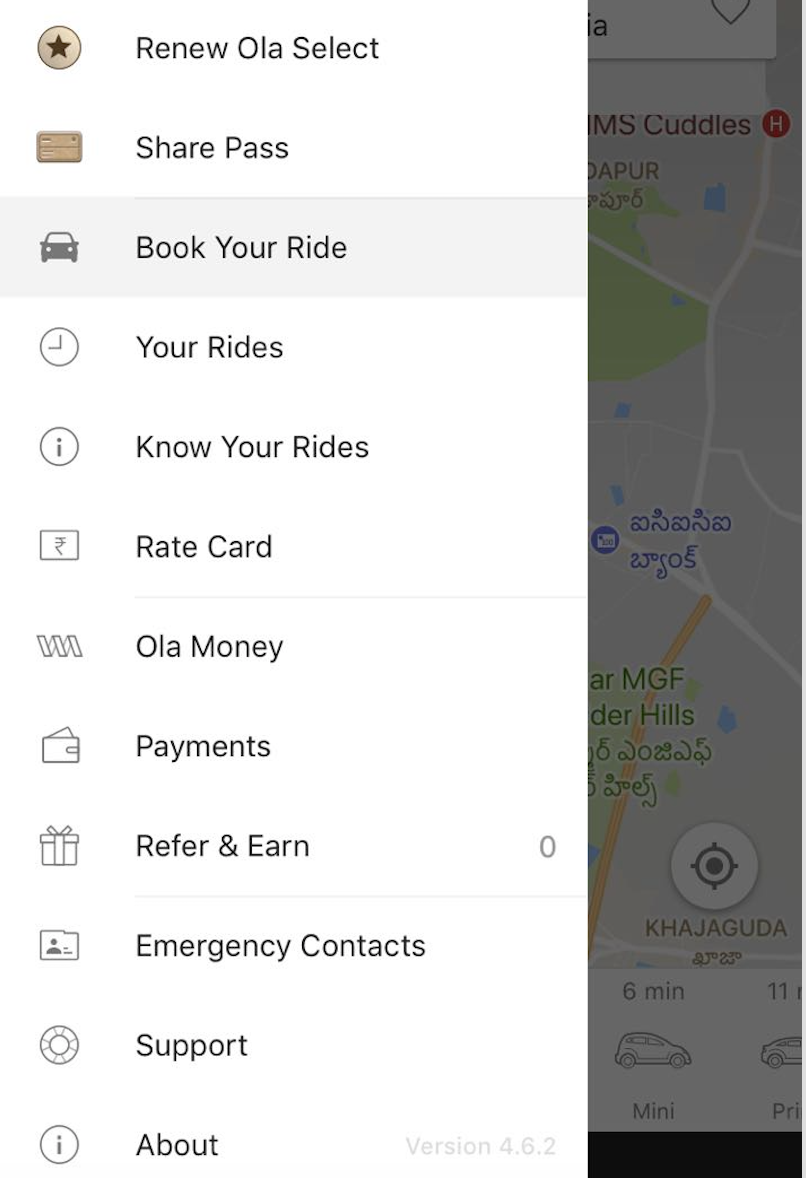This screenshot has height=1178, width=806.
Task: Tap the heart icon to favorite location
Action: tap(729, 12)
